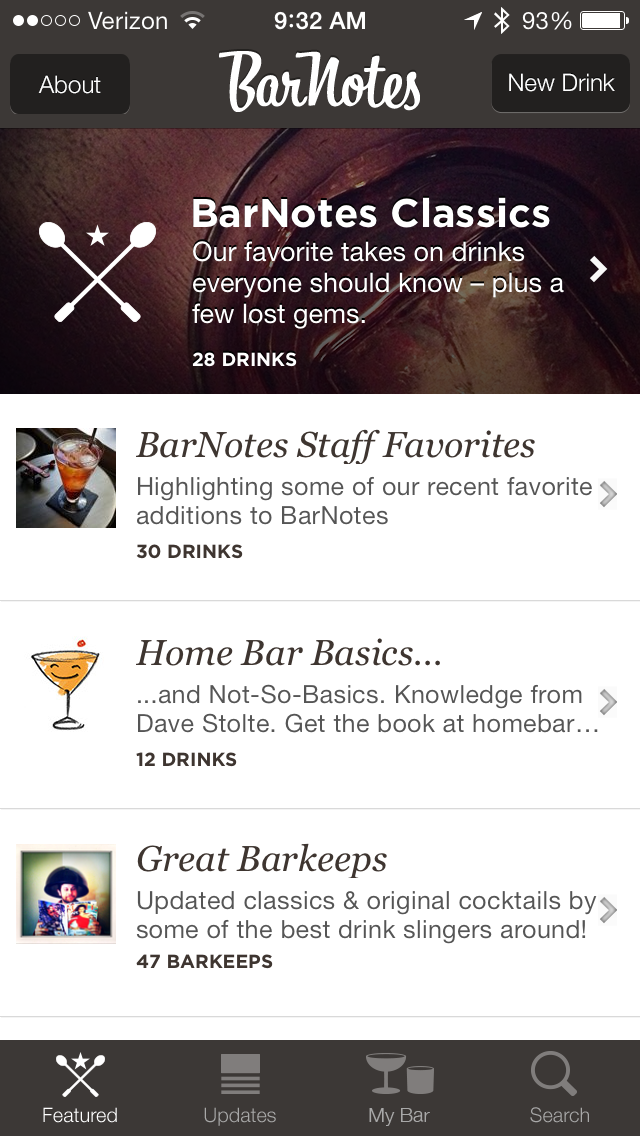Switch to the Search tab
The height and width of the screenshot is (1136, 640).
(559, 1088)
